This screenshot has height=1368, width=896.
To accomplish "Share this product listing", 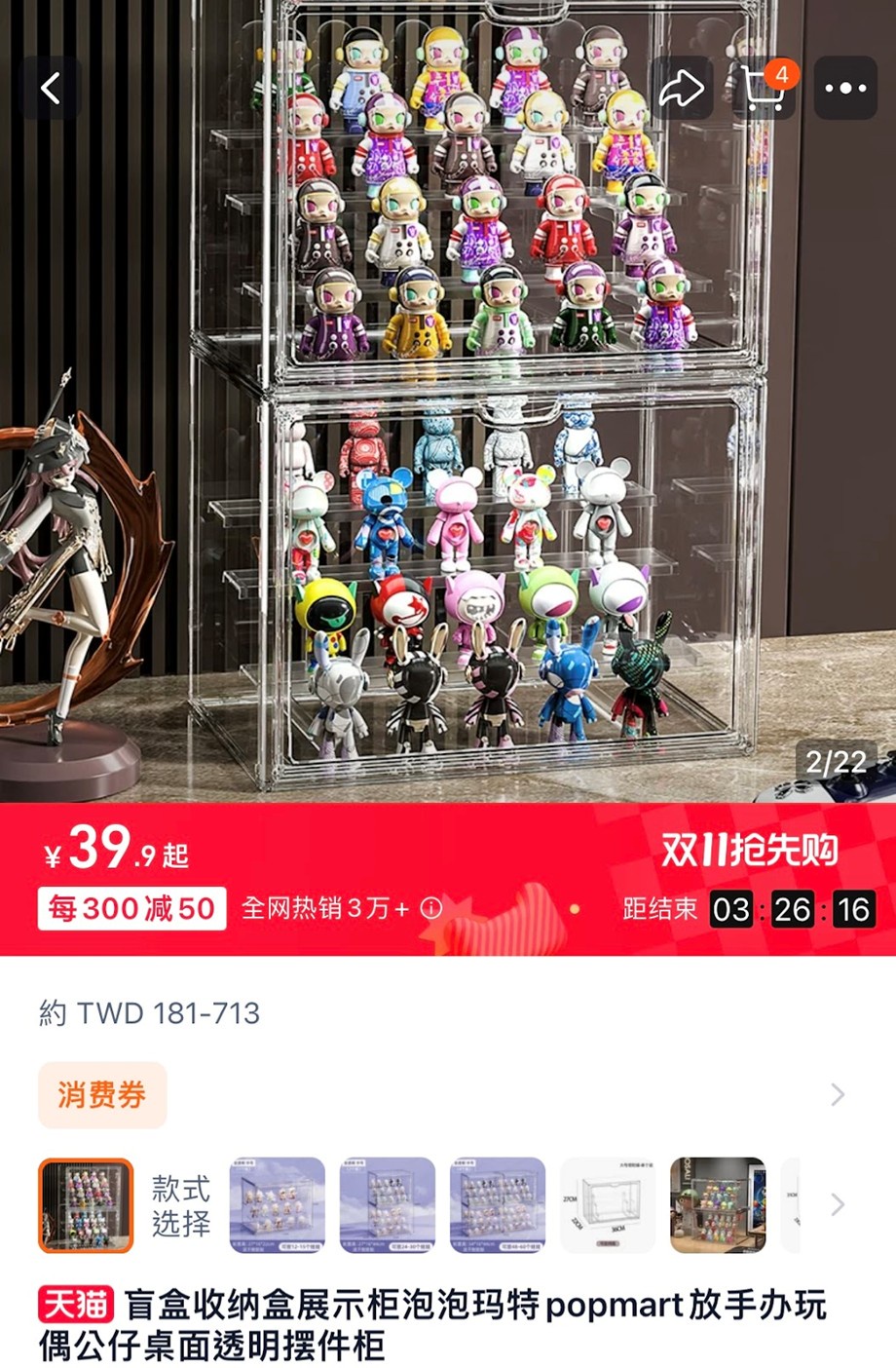I will coord(682,89).
